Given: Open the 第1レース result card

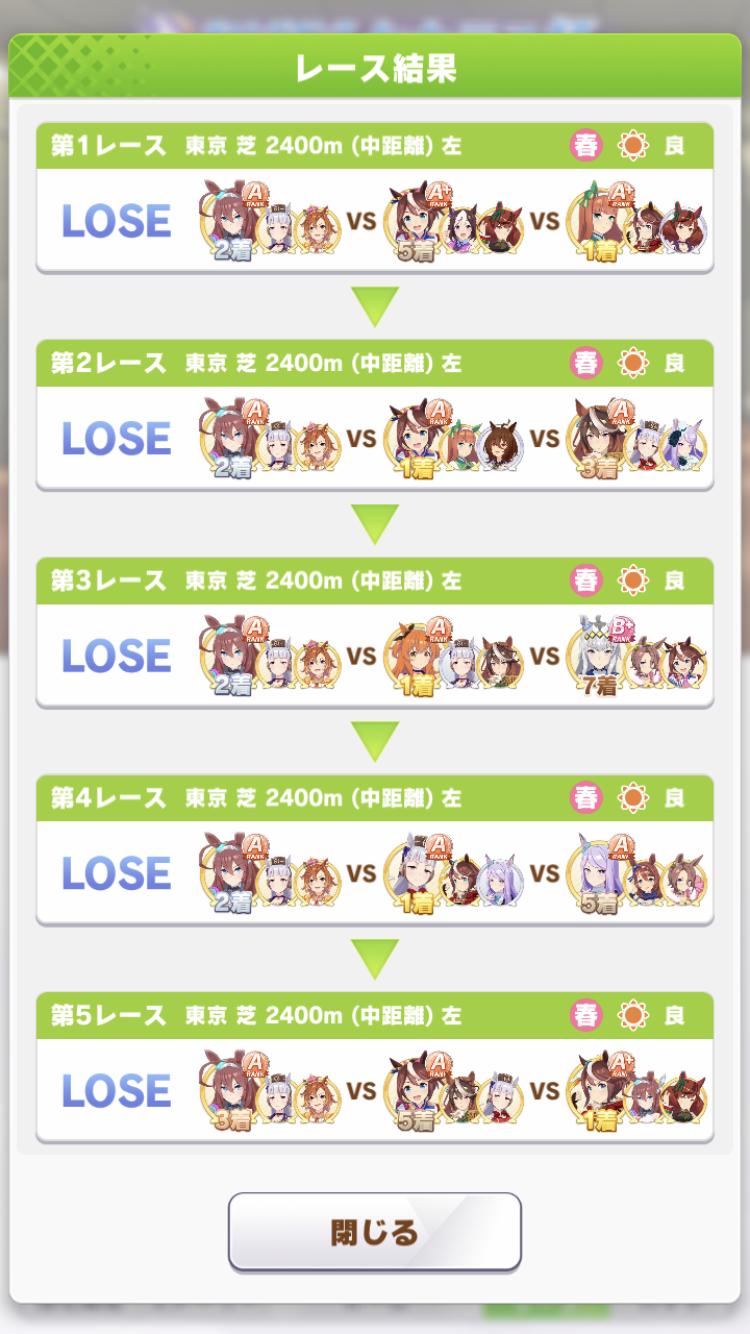Looking at the screenshot, I should tap(375, 198).
